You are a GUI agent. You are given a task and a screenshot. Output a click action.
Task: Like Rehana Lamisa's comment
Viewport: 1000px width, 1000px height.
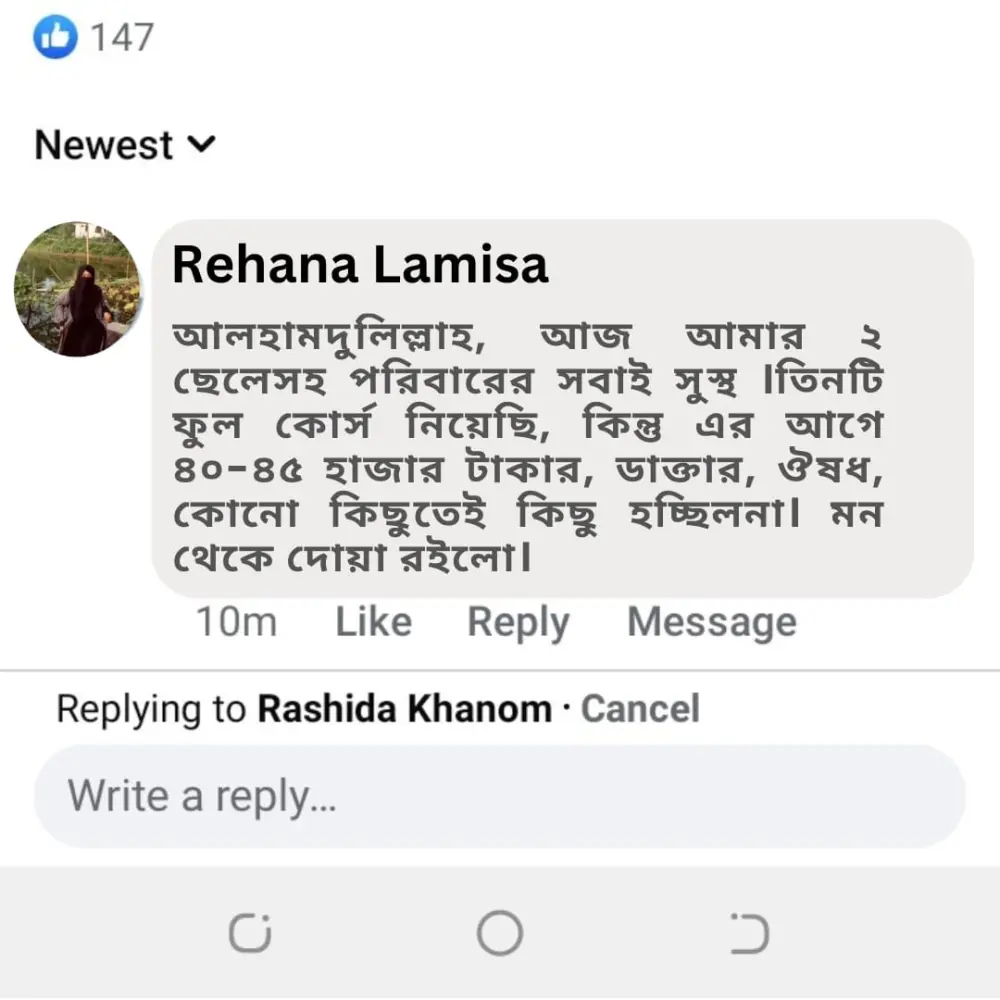(x=372, y=623)
